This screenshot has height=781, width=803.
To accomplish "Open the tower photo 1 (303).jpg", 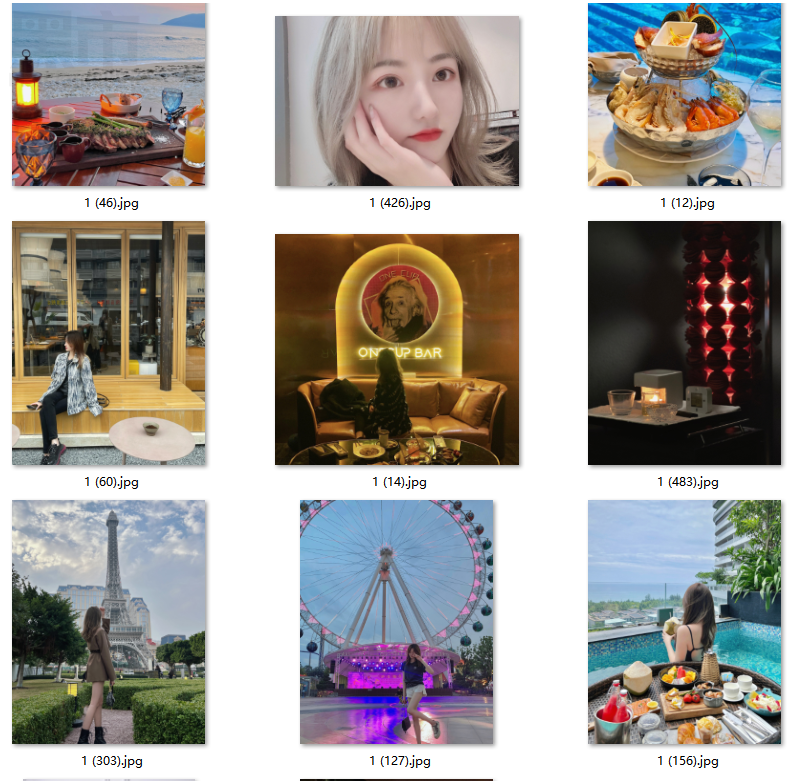I will tap(109, 621).
